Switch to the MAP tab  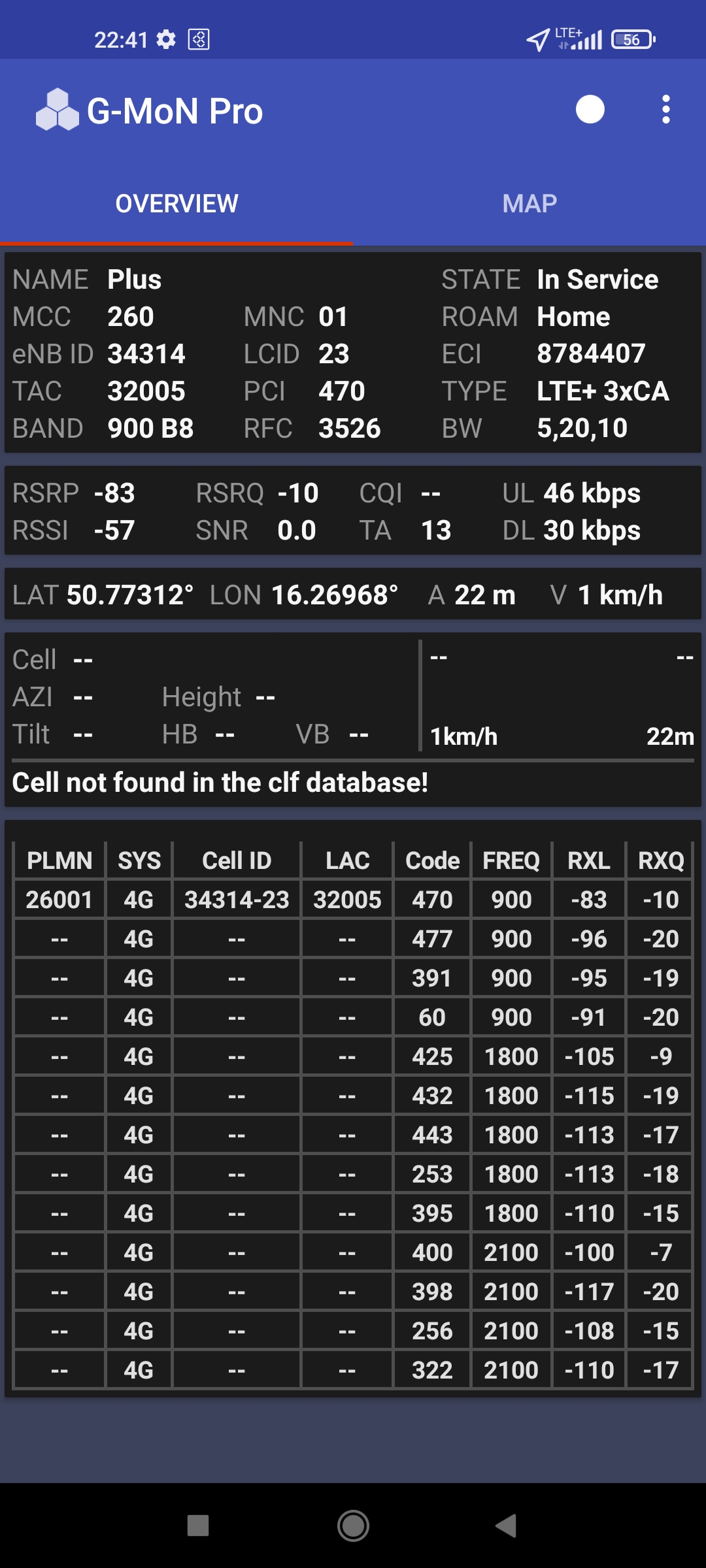(x=529, y=204)
